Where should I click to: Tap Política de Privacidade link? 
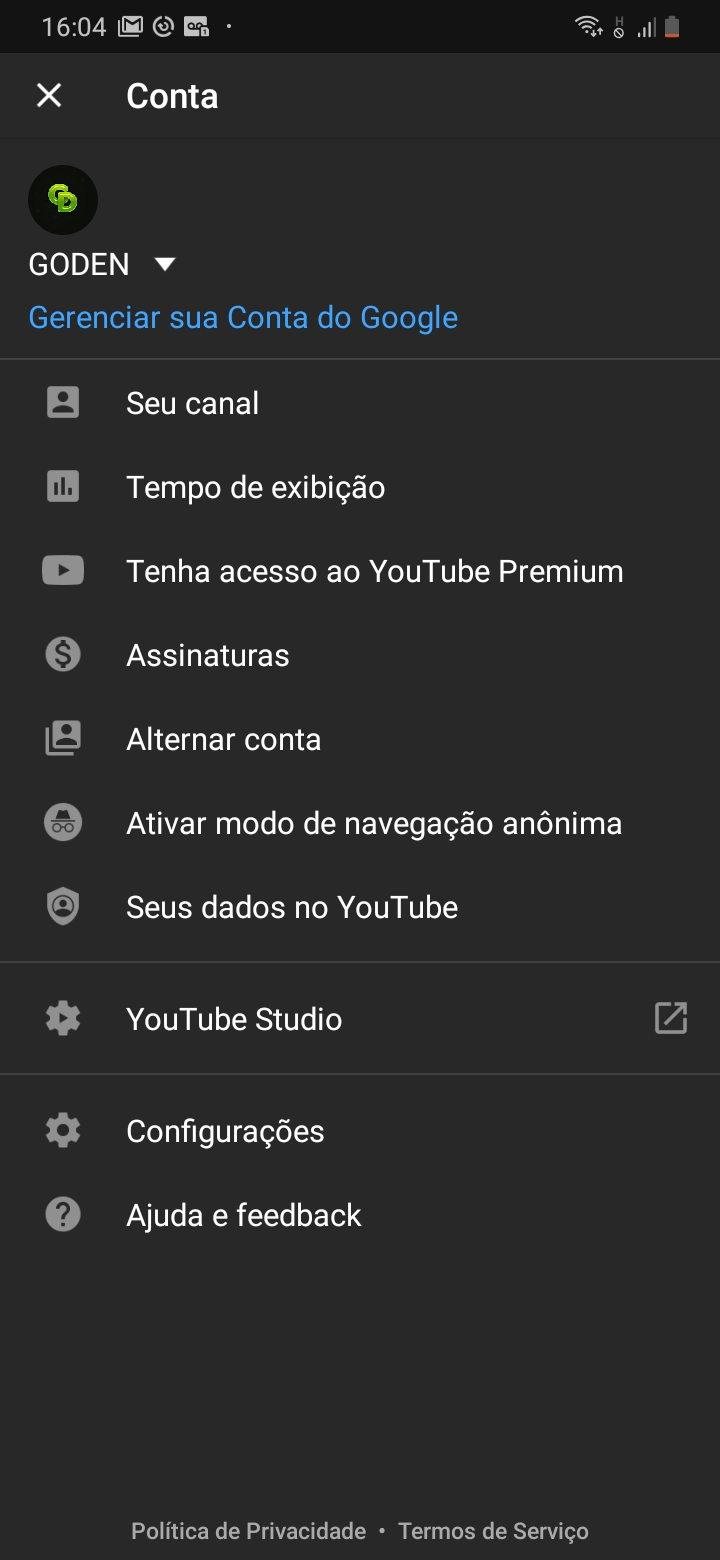click(x=249, y=1531)
